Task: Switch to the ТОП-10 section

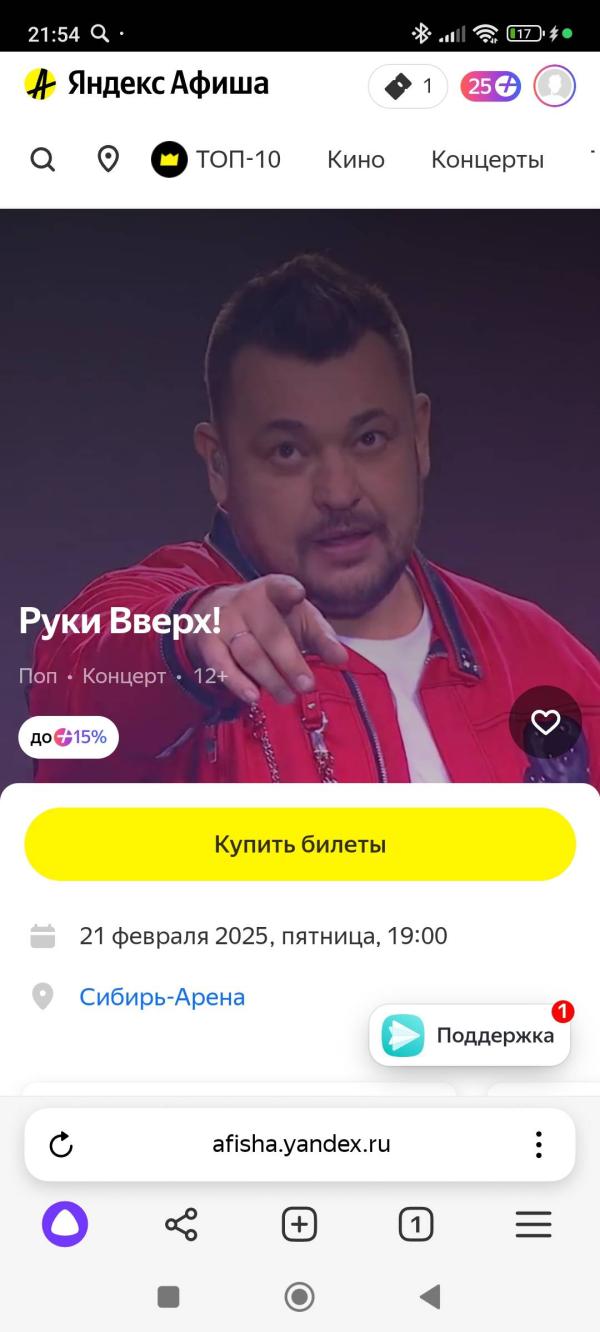Action: pos(216,159)
